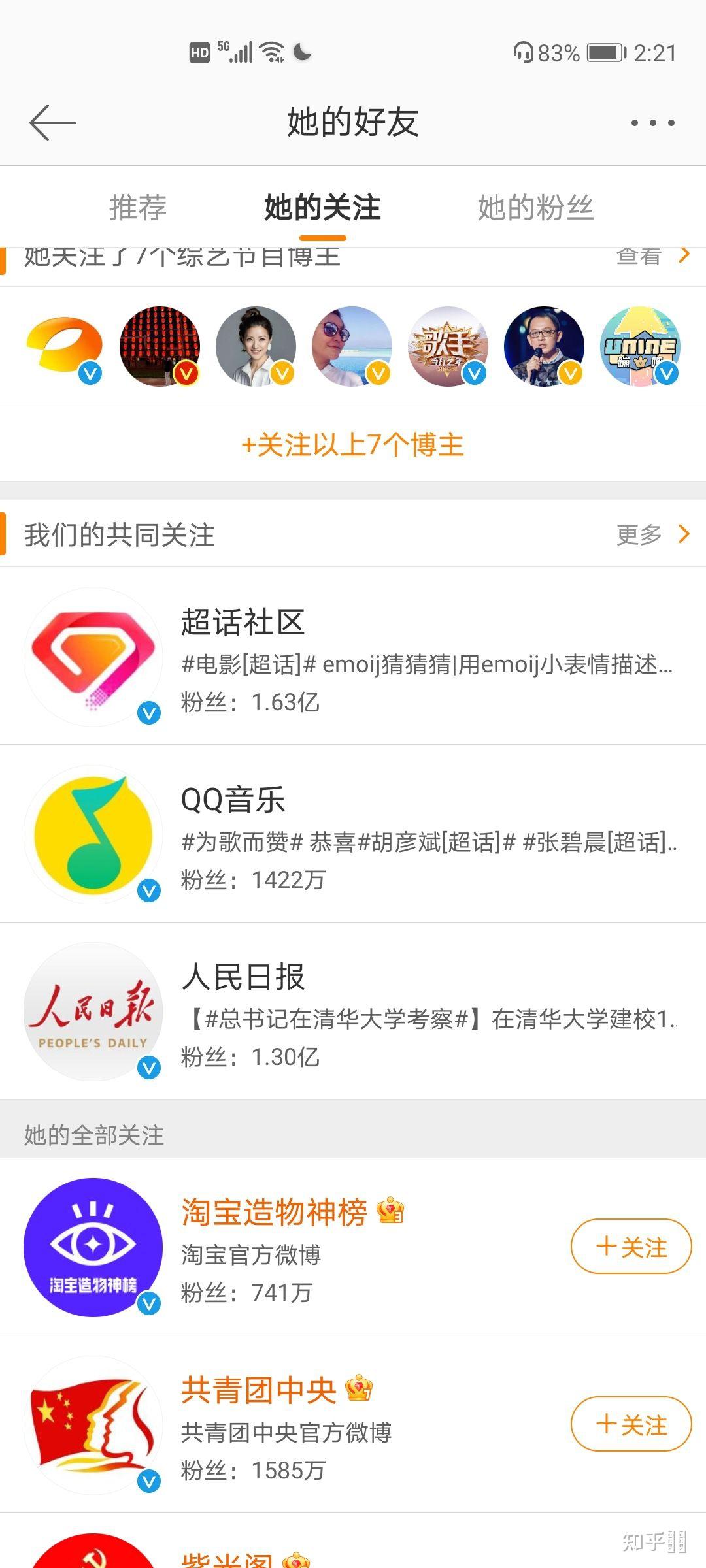706x1568 pixels.
Task: Follow 共青团中央
Action: (x=631, y=1424)
